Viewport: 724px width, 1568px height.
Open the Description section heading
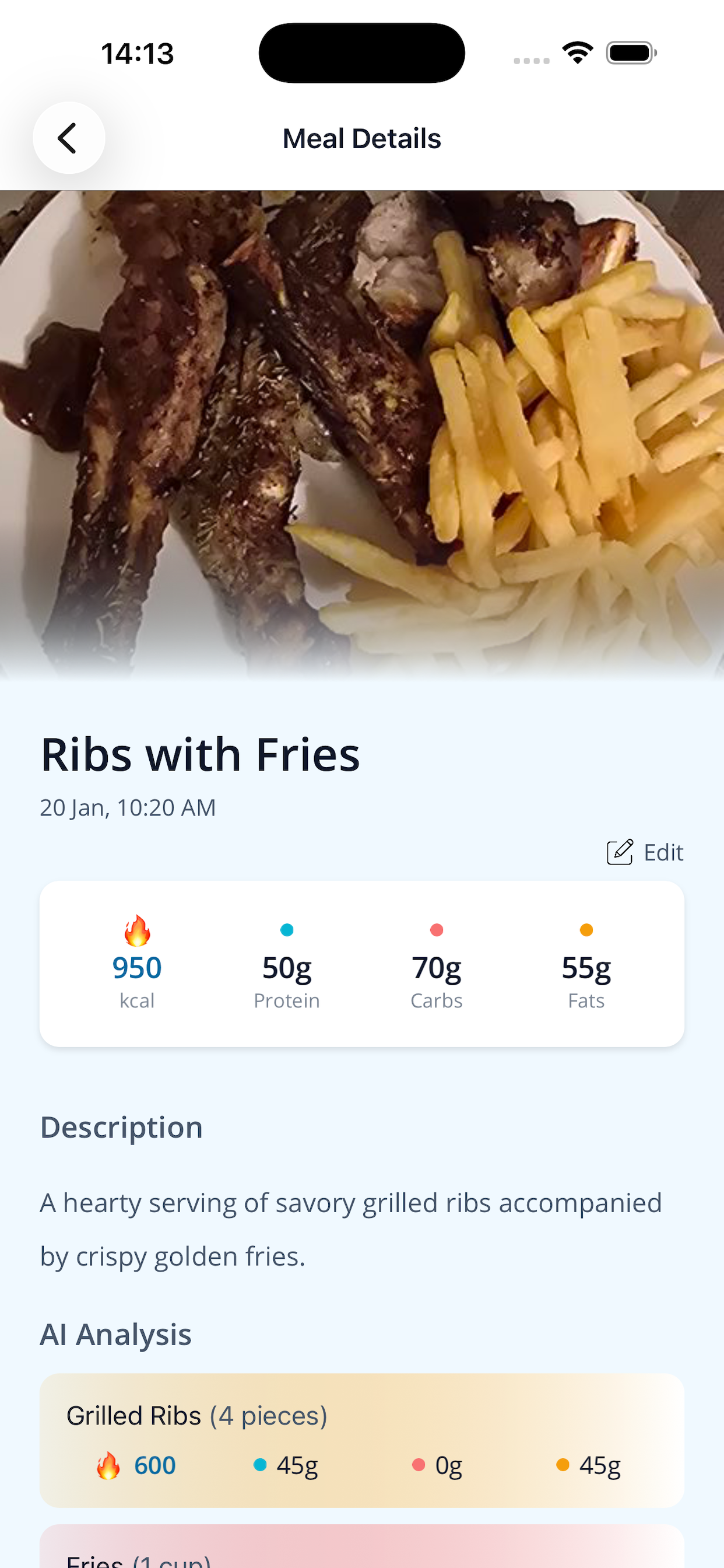[121, 1126]
